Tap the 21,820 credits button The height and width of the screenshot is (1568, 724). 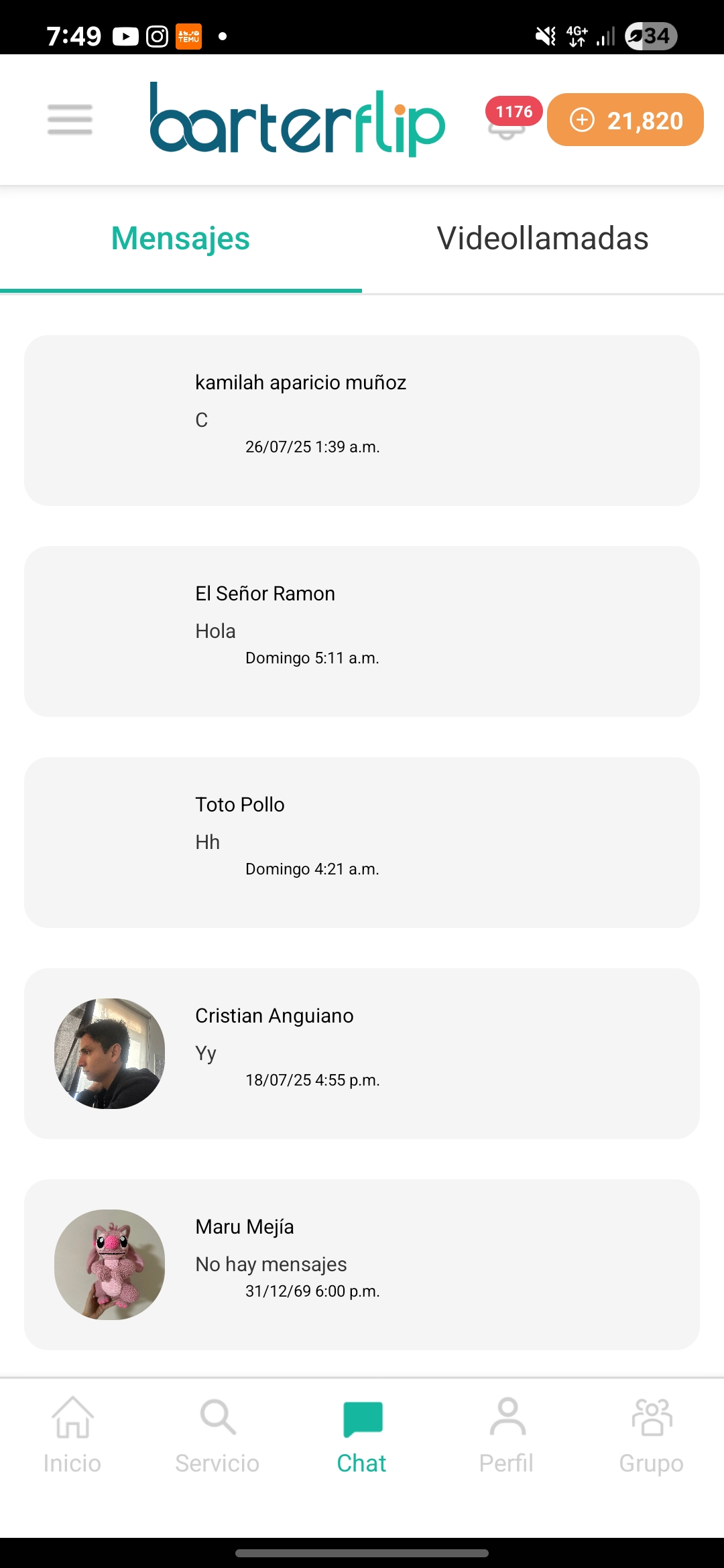click(x=625, y=120)
